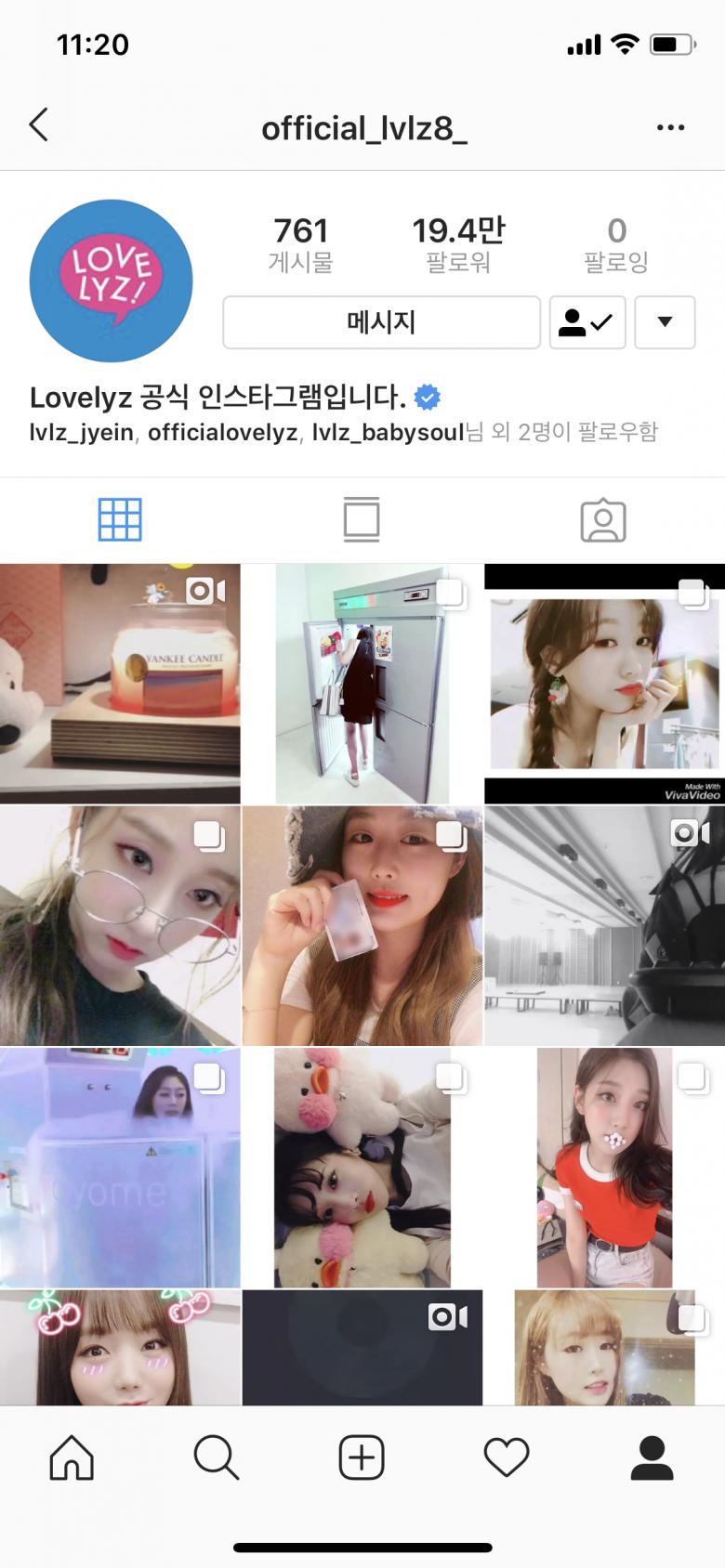The image size is (725, 1568).
Task: Open the black and white video post
Action: (x=604, y=925)
